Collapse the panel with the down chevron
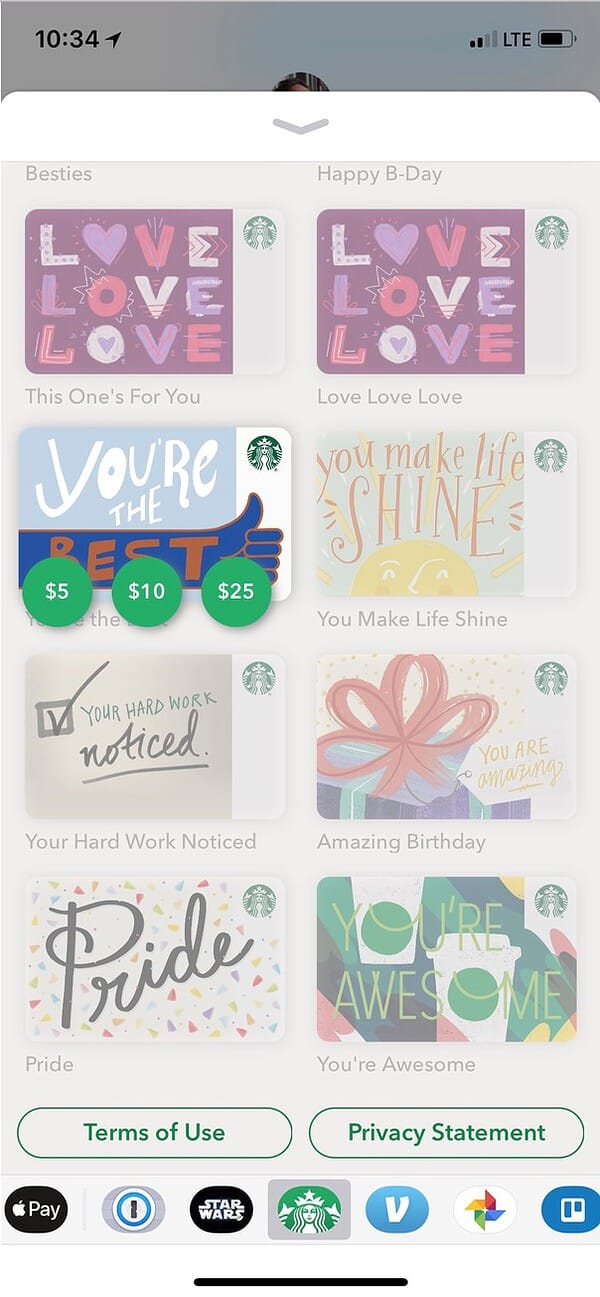The width and height of the screenshot is (600, 1297). tap(300, 126)
